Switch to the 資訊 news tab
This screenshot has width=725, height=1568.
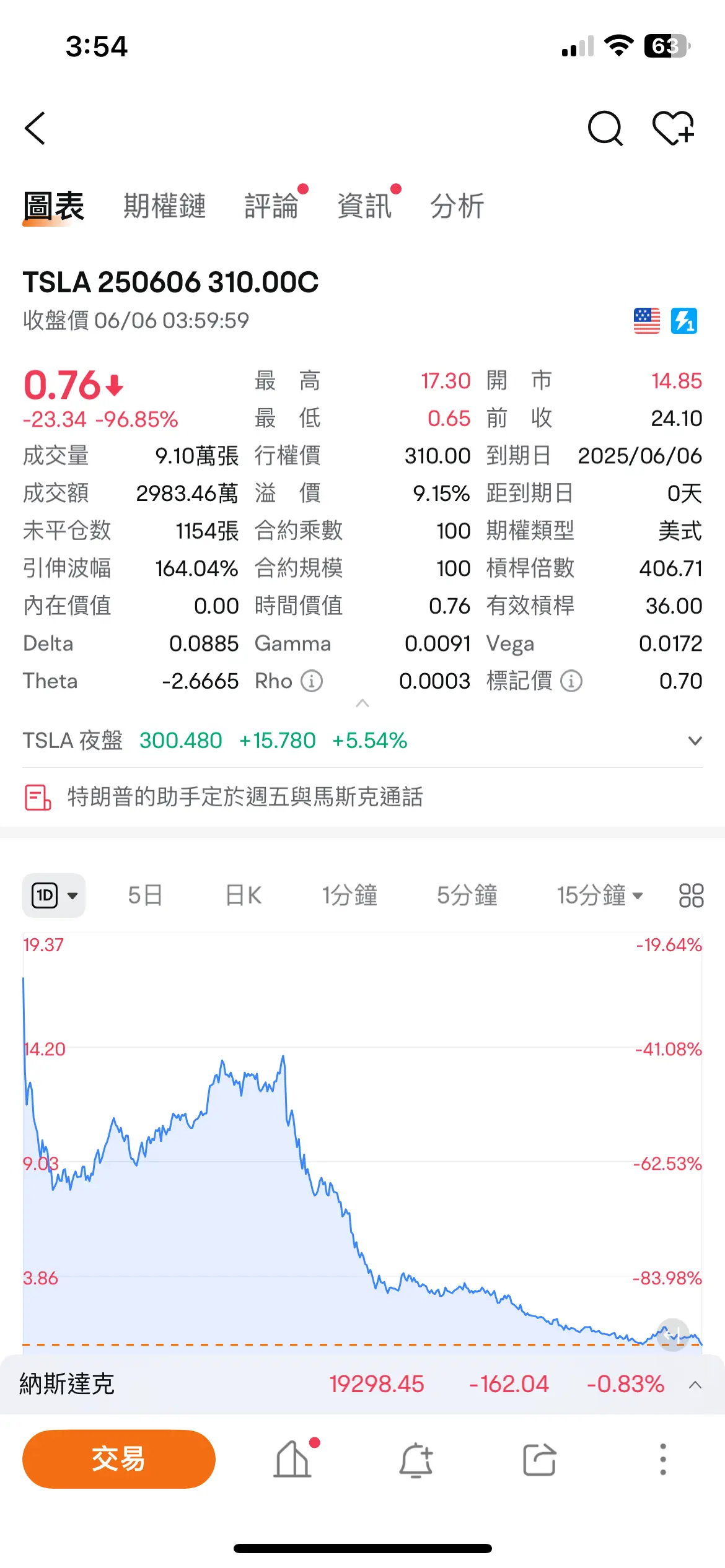click(364, 206)
